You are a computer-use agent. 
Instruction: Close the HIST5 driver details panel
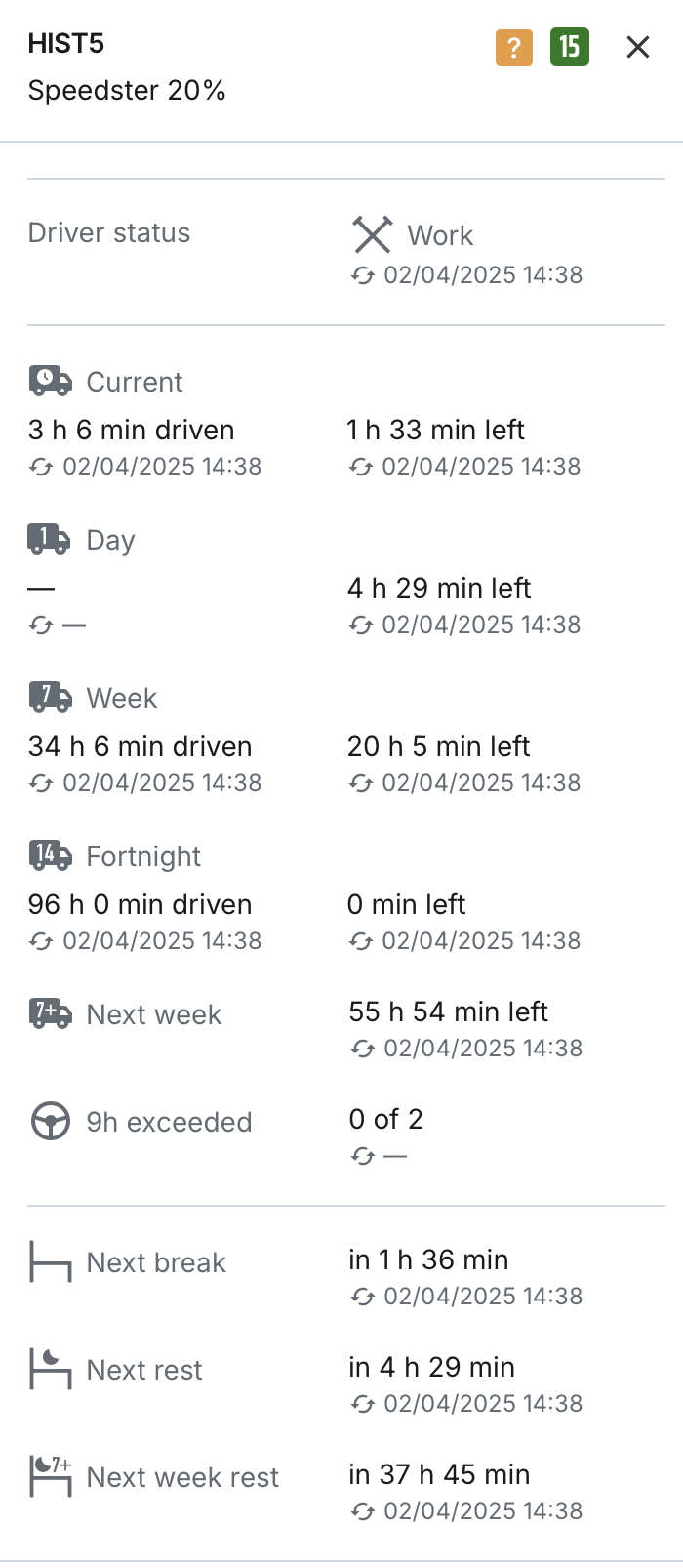[x=637, y=47]
